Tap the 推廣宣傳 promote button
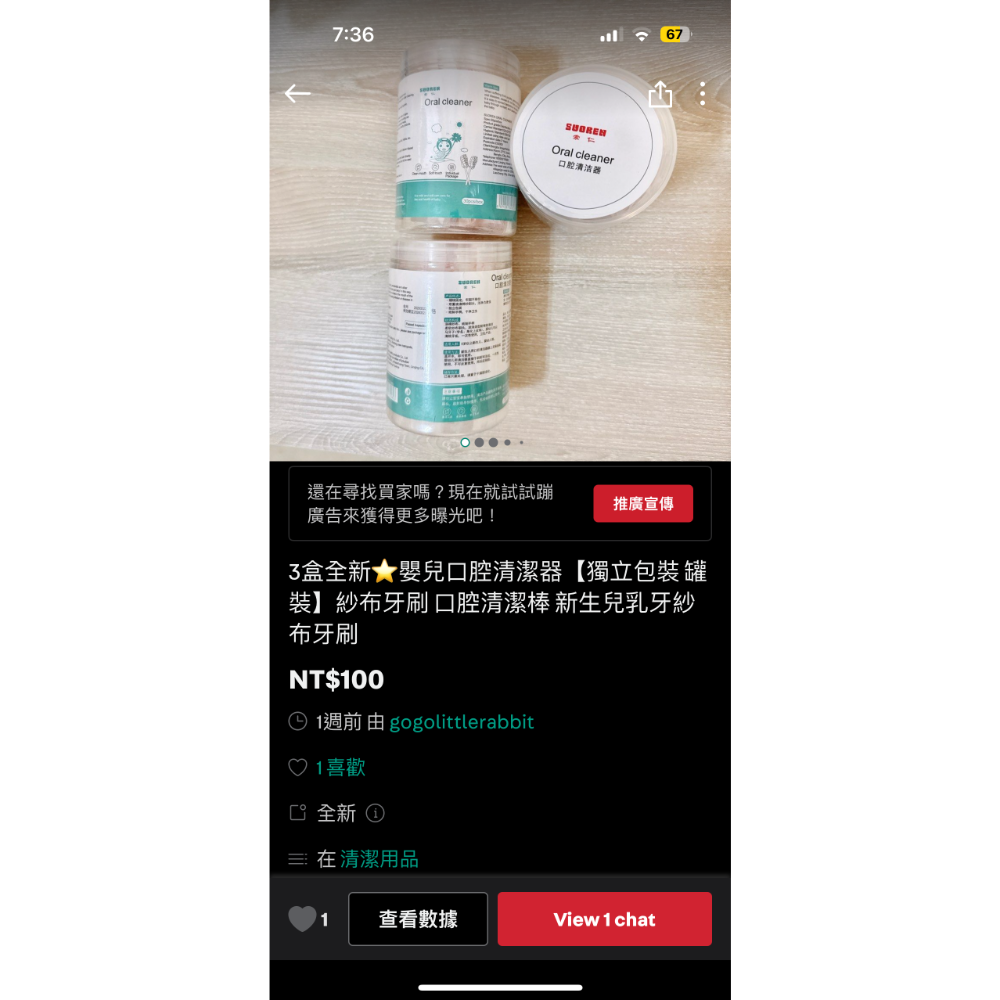The image size is (1000, 1000). click(x=643, y=504)
